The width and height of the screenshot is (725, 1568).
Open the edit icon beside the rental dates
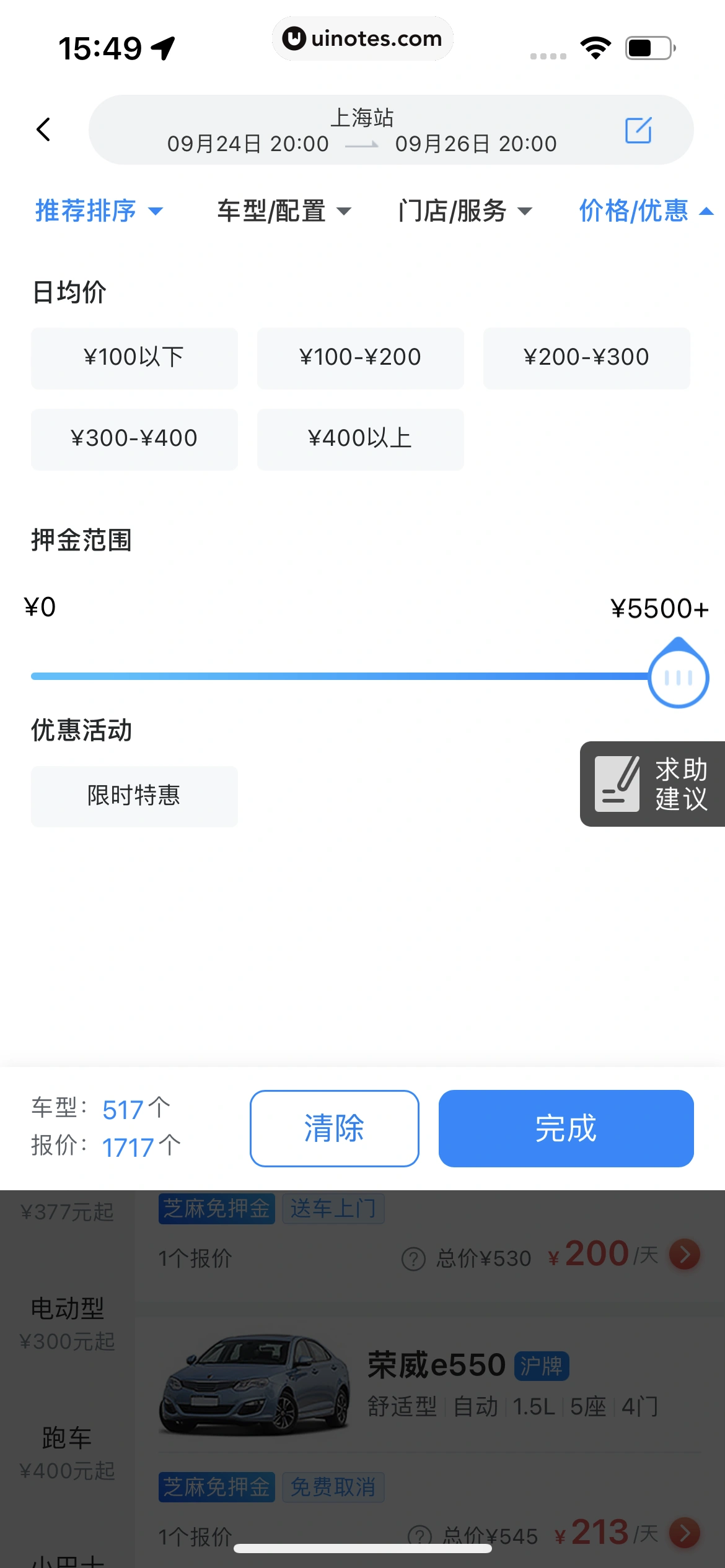pyautogui.click(x=639, y=129)
